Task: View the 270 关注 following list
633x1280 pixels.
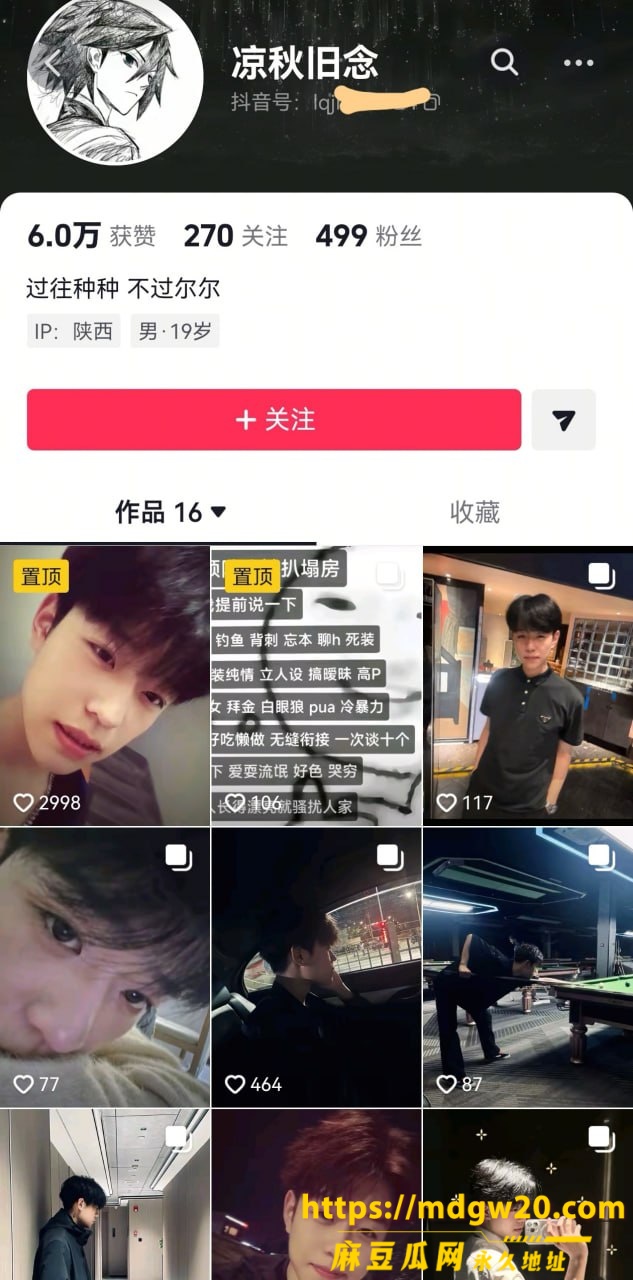Action: [235, 236]
